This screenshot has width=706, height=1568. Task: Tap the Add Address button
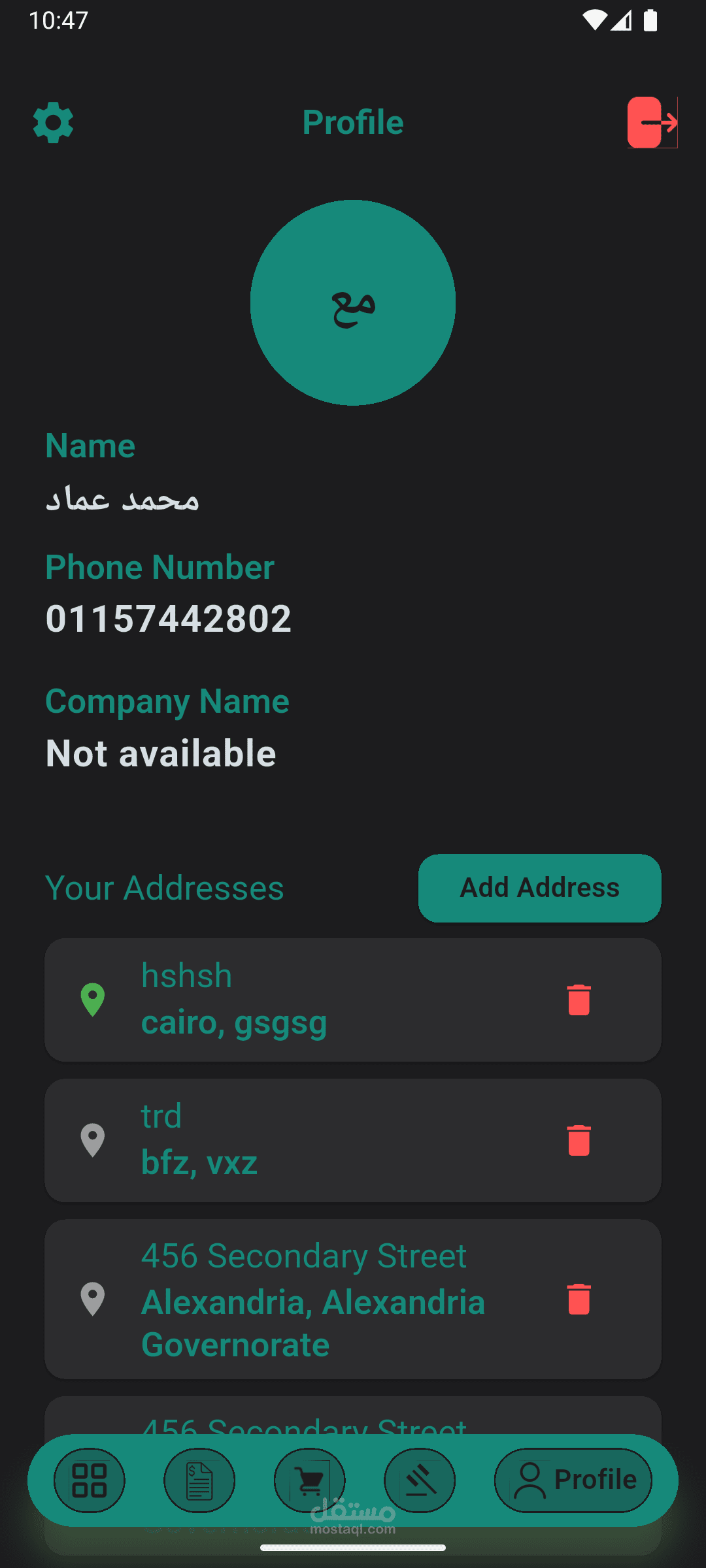point(539,888)
